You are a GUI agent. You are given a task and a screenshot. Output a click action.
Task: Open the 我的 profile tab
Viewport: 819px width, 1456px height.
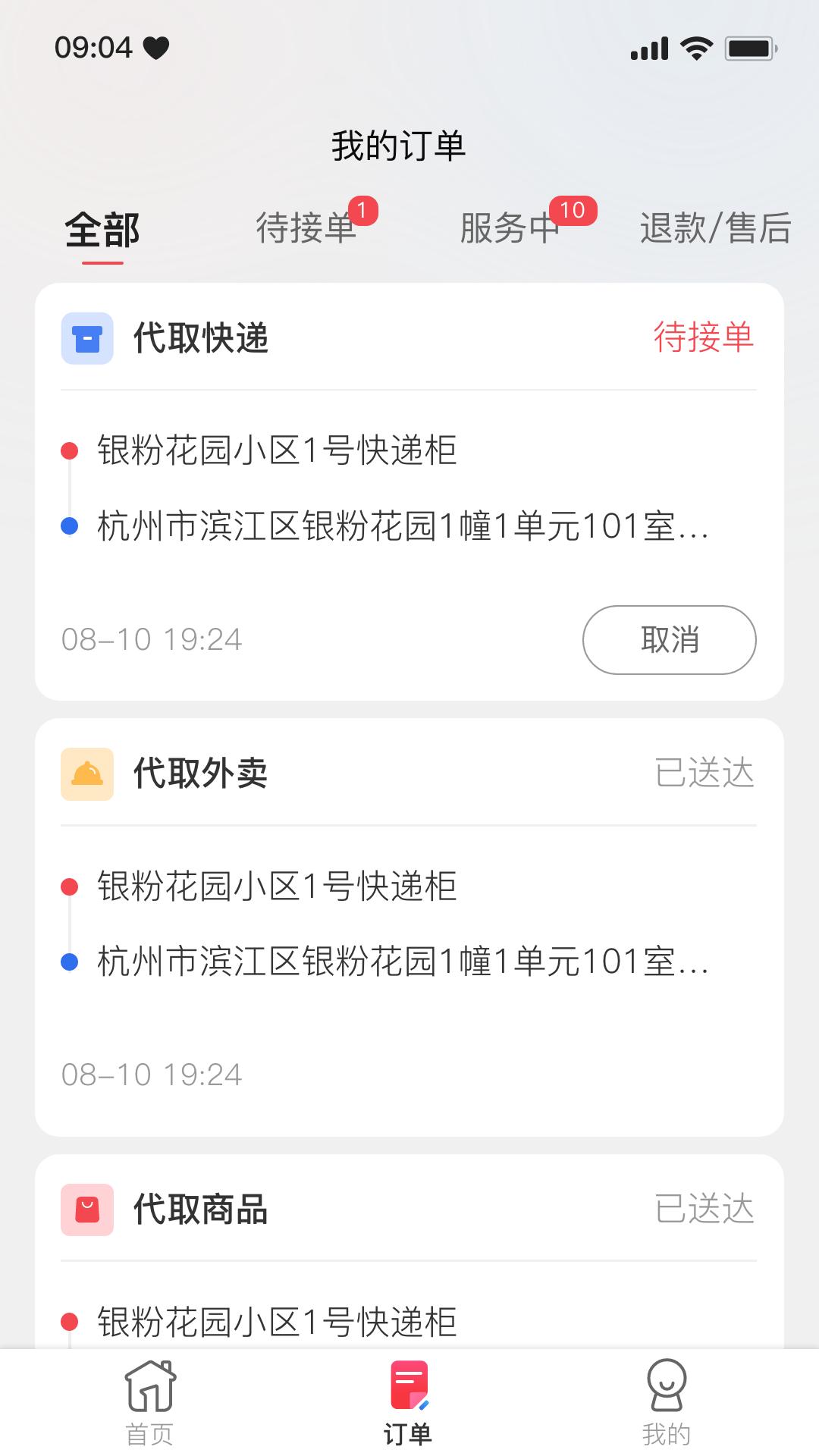(666, 1403)
